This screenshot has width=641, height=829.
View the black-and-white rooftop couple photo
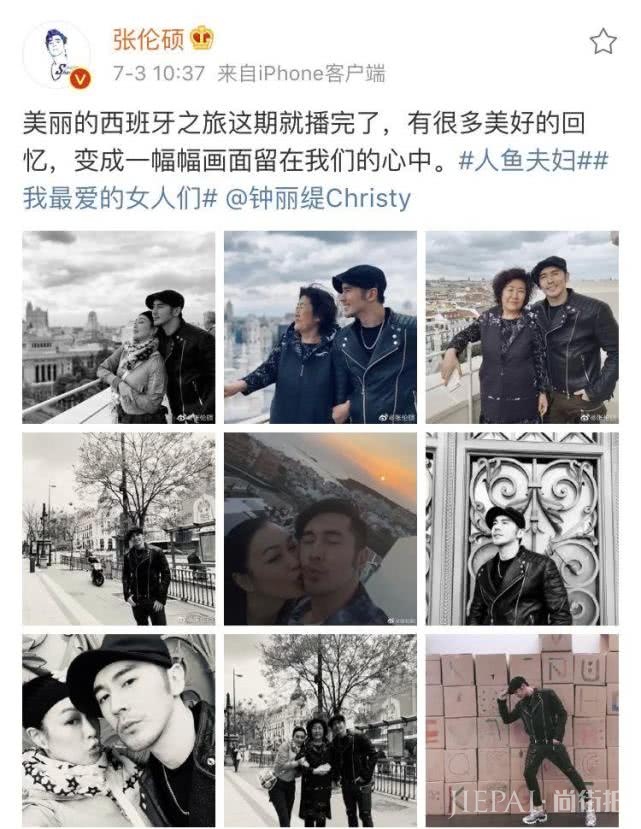click(119, 327)
